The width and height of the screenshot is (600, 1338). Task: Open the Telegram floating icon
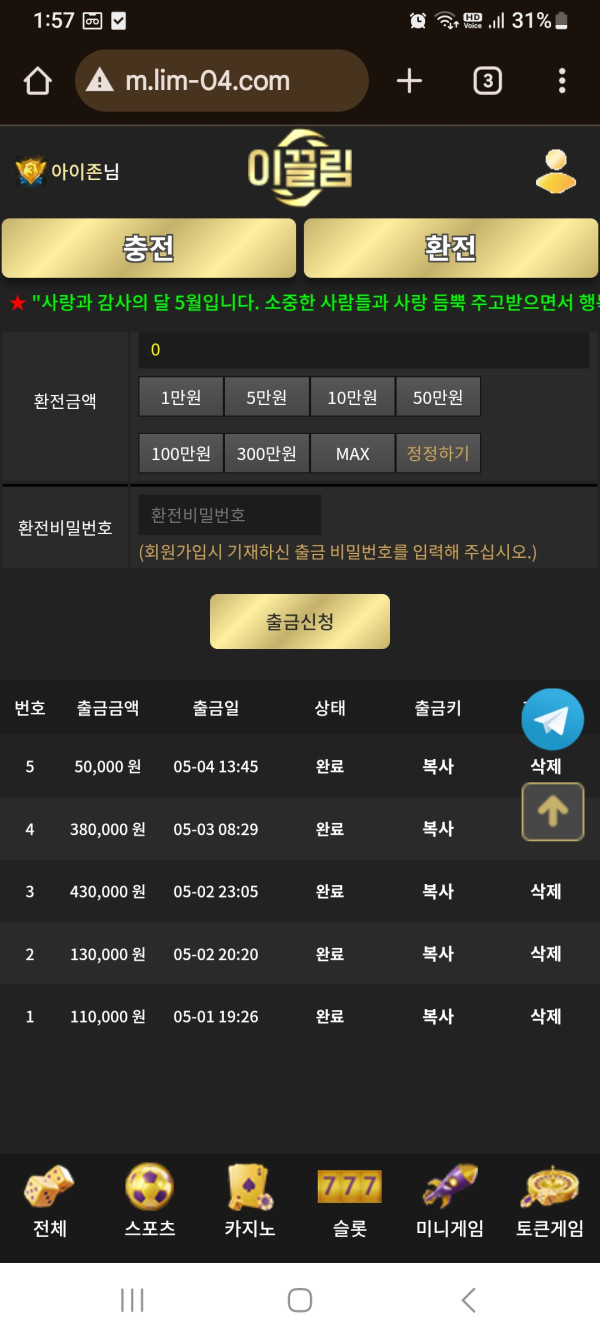[x=552, y=719]
